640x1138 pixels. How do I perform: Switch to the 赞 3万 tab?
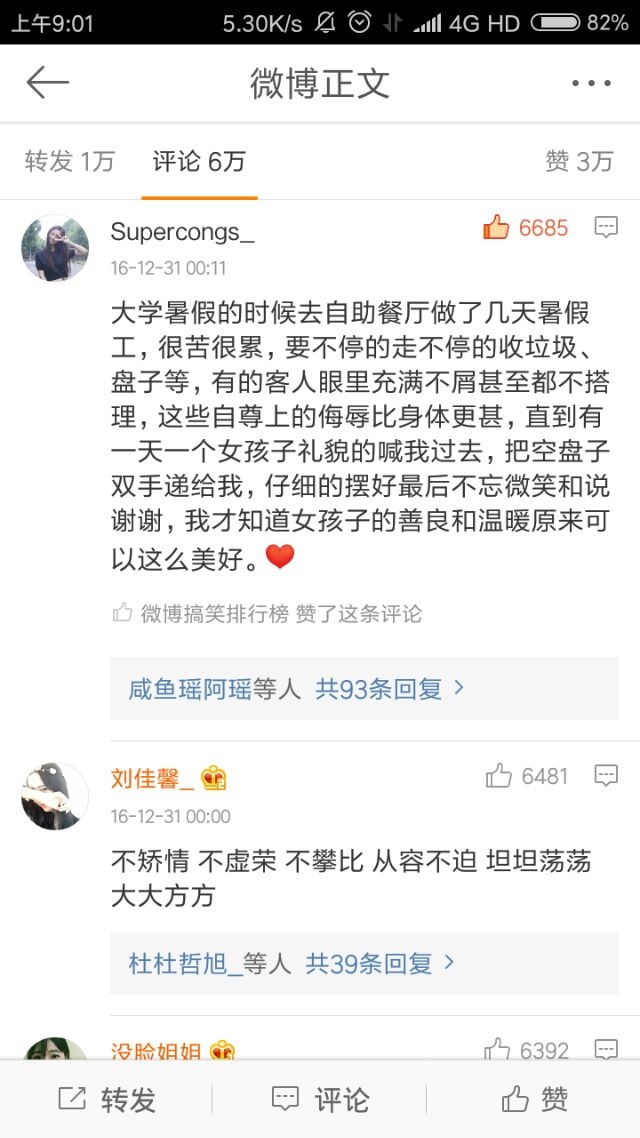tap(579, 161)
